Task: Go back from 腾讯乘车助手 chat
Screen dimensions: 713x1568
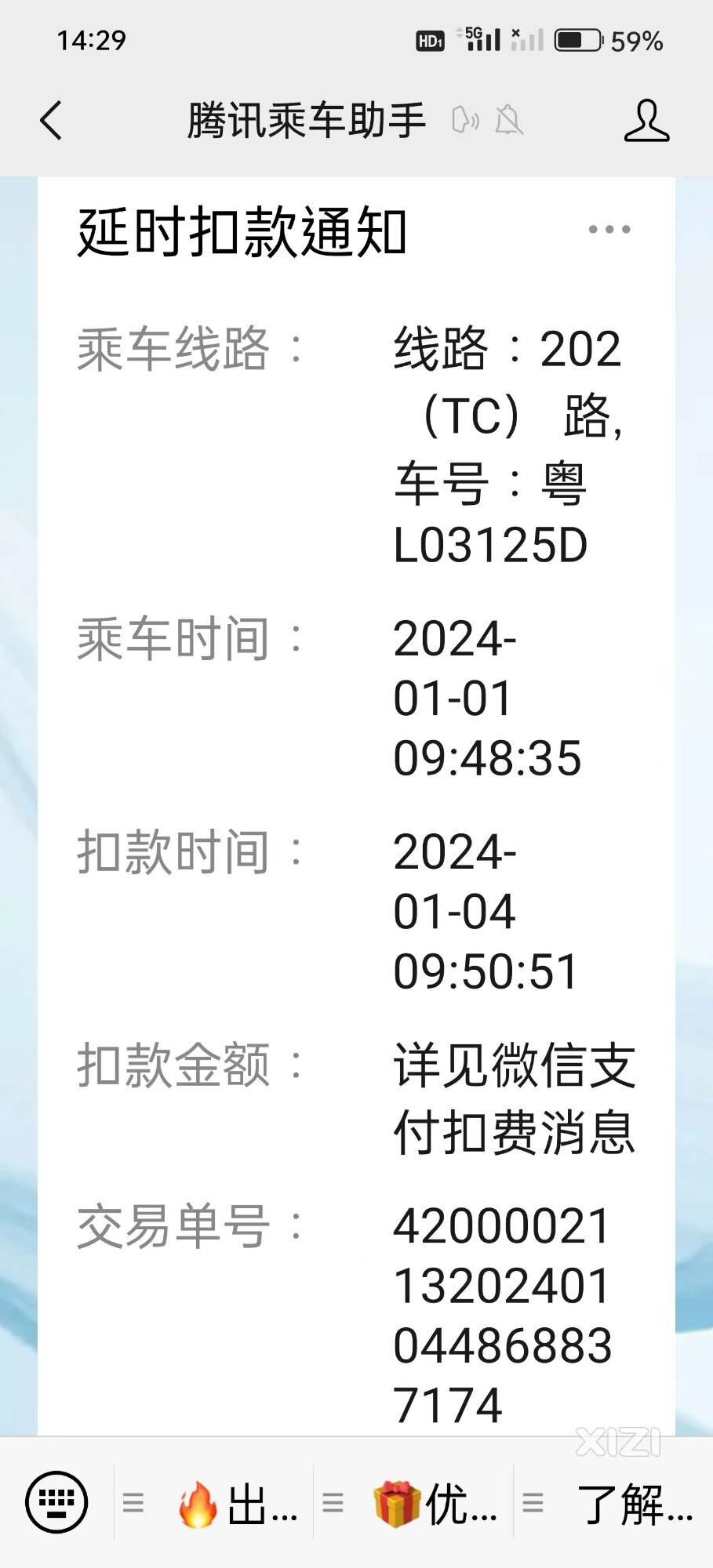Action: (52, 121)
